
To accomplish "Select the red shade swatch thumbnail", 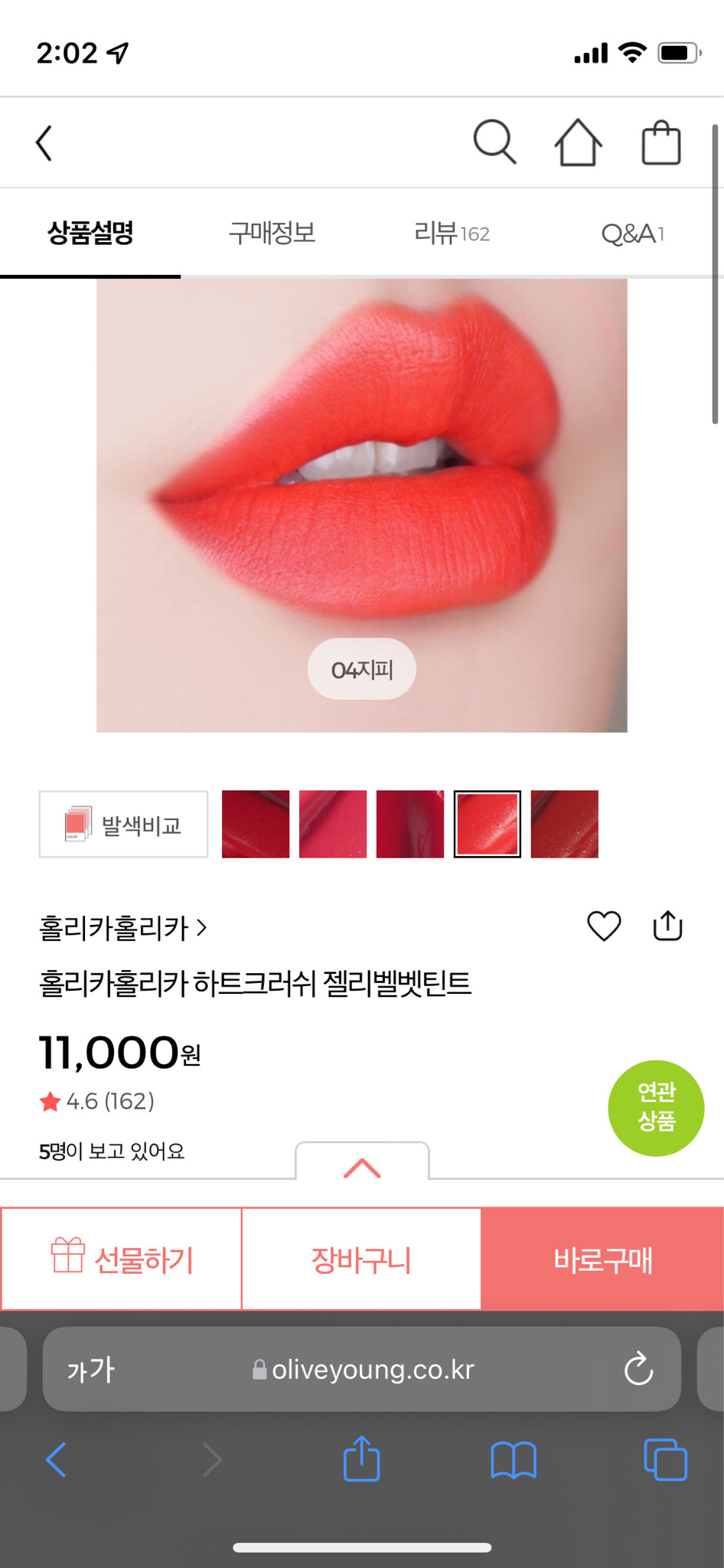I will (488, 824).
